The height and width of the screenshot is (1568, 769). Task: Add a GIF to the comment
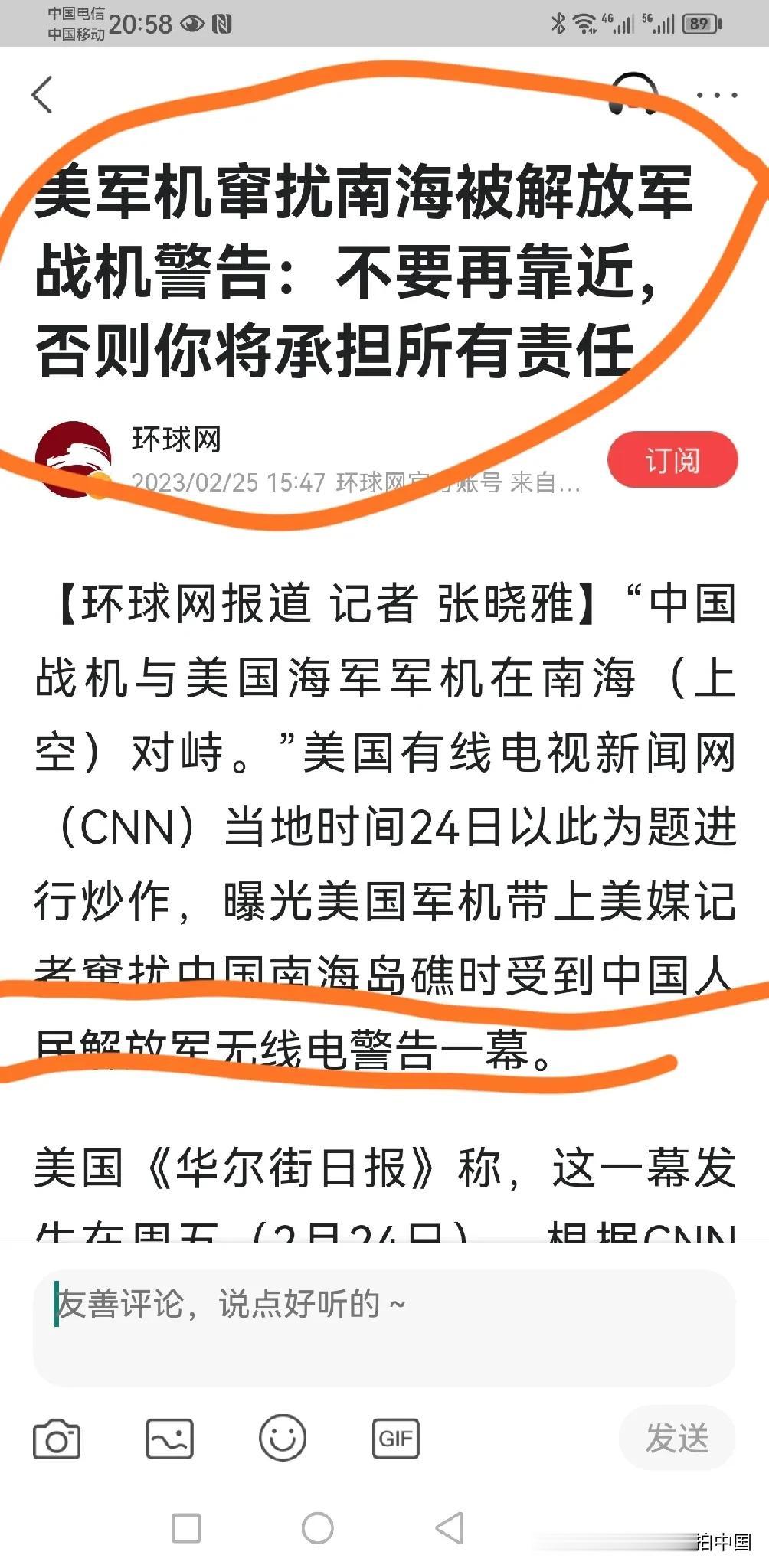(x=395, y=1439)
